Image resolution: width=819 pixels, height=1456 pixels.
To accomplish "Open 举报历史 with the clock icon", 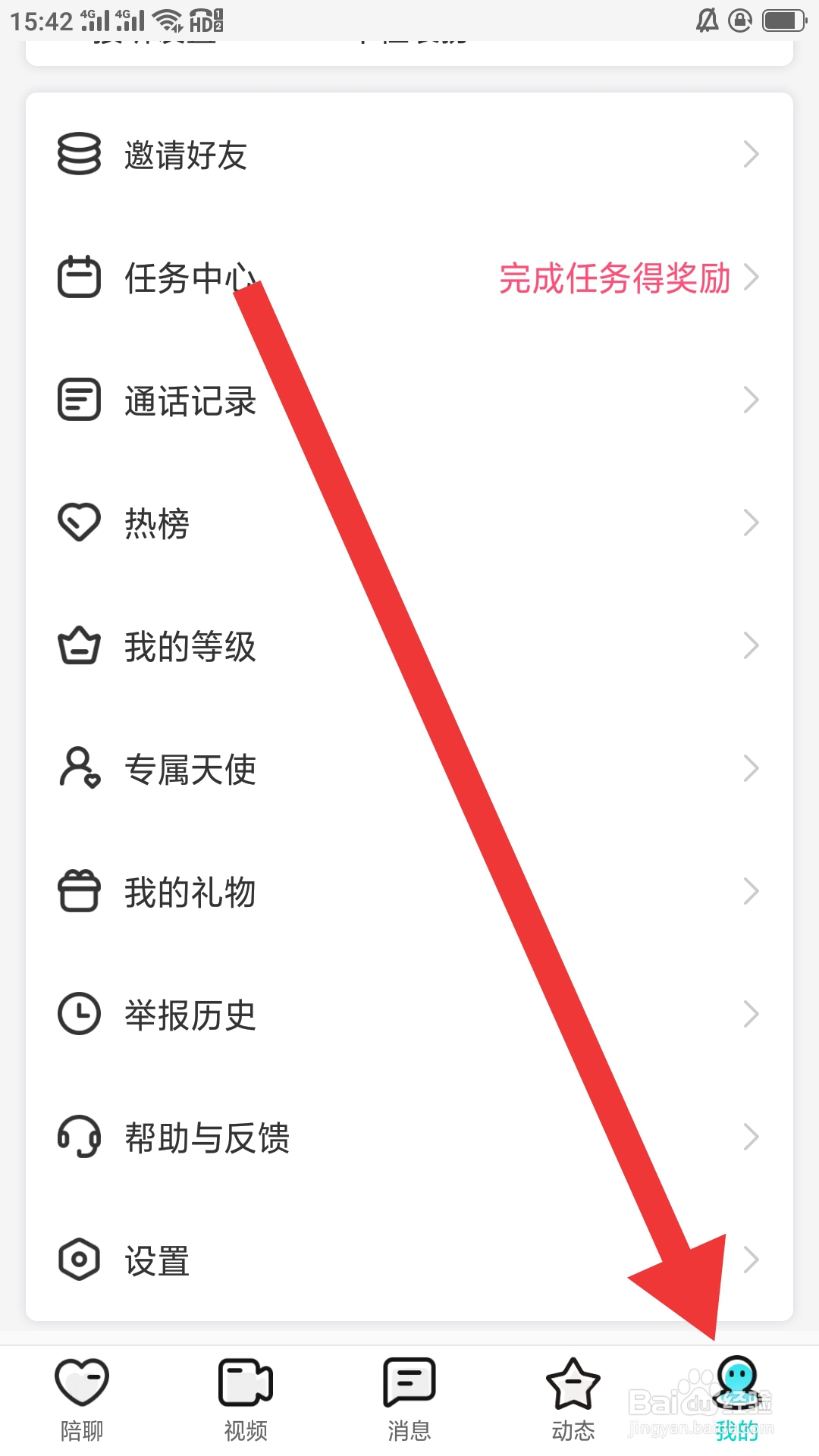I will 79,1015.
